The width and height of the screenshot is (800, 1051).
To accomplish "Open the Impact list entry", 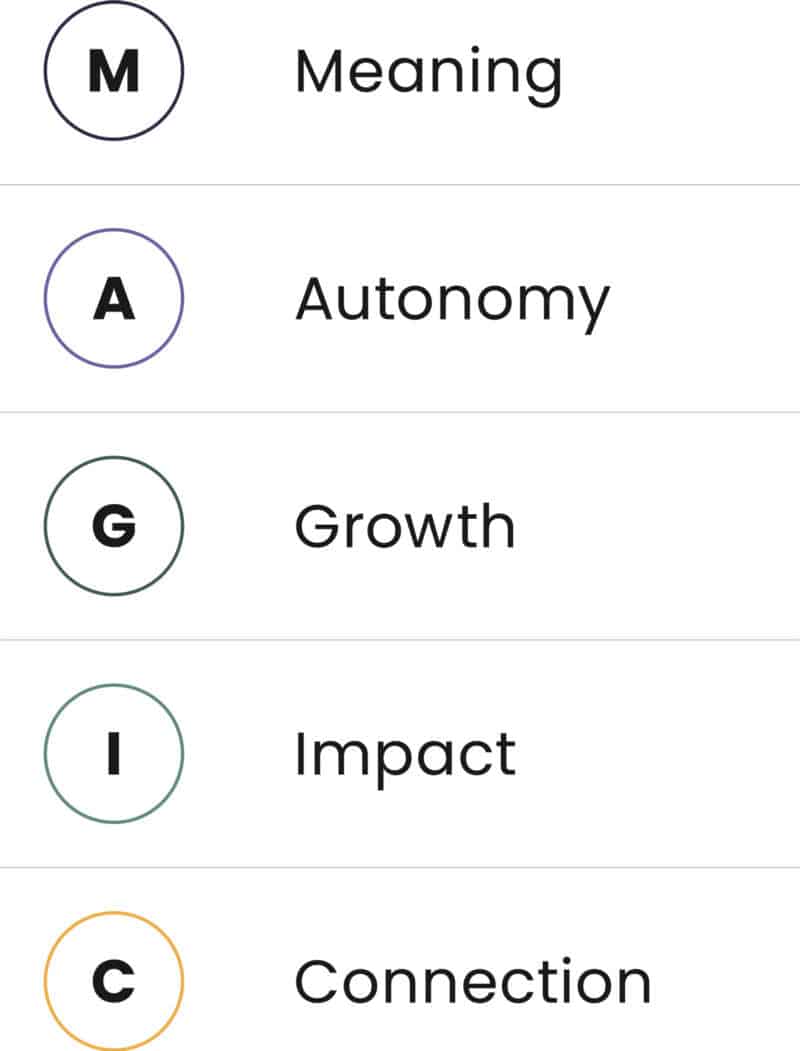I will click(400, 753).
